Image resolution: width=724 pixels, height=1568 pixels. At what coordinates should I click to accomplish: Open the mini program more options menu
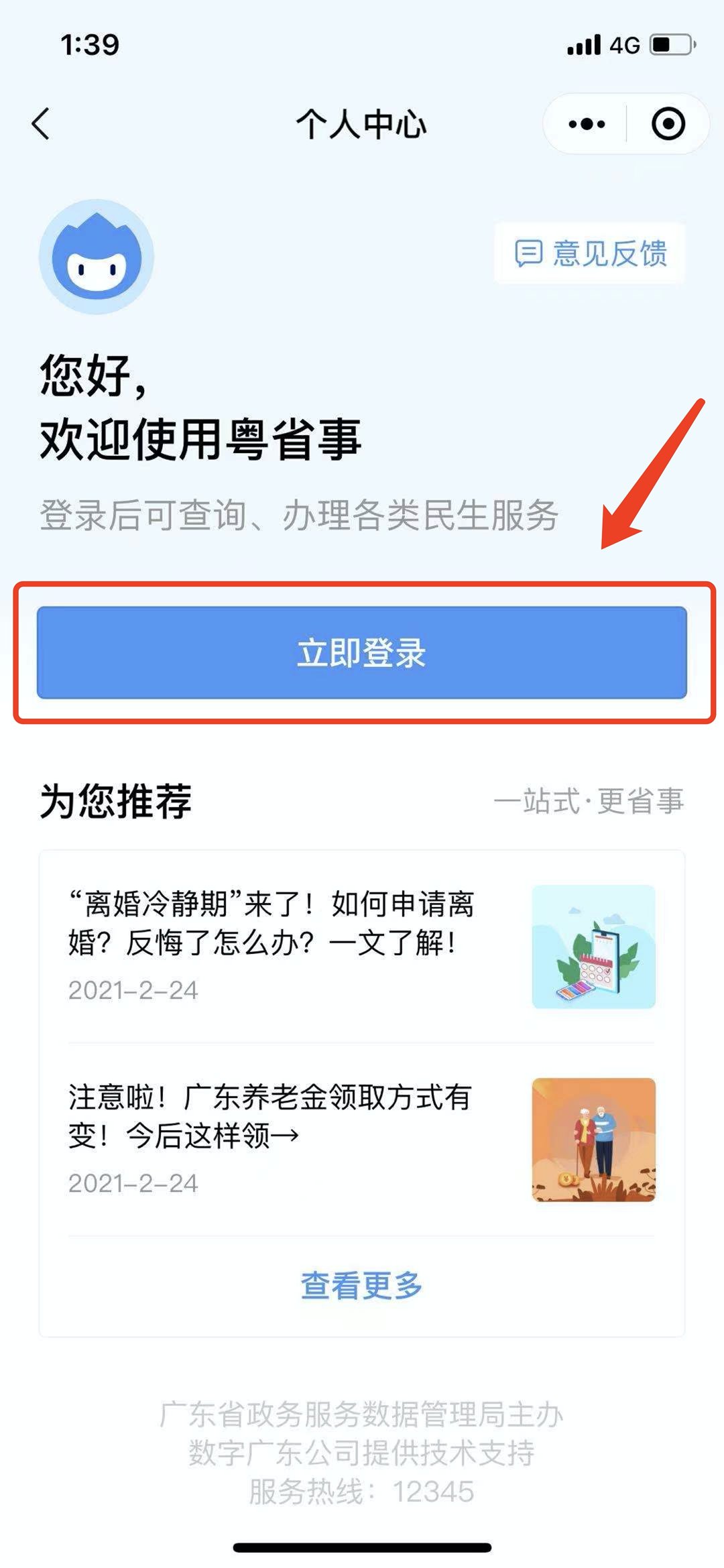[587, 124]
